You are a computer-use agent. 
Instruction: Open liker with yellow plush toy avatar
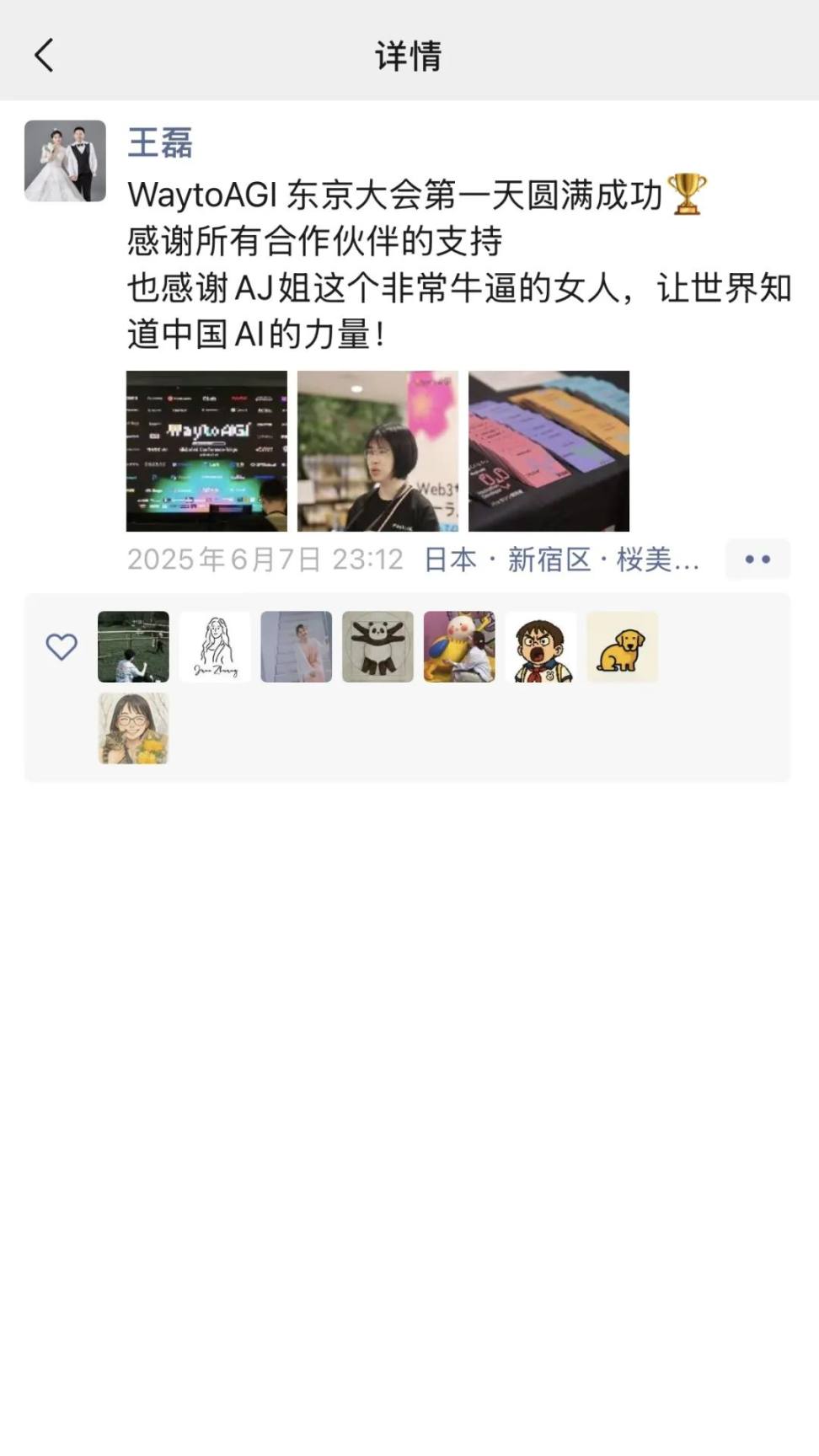pyautogui.click(x=459, y=646)
